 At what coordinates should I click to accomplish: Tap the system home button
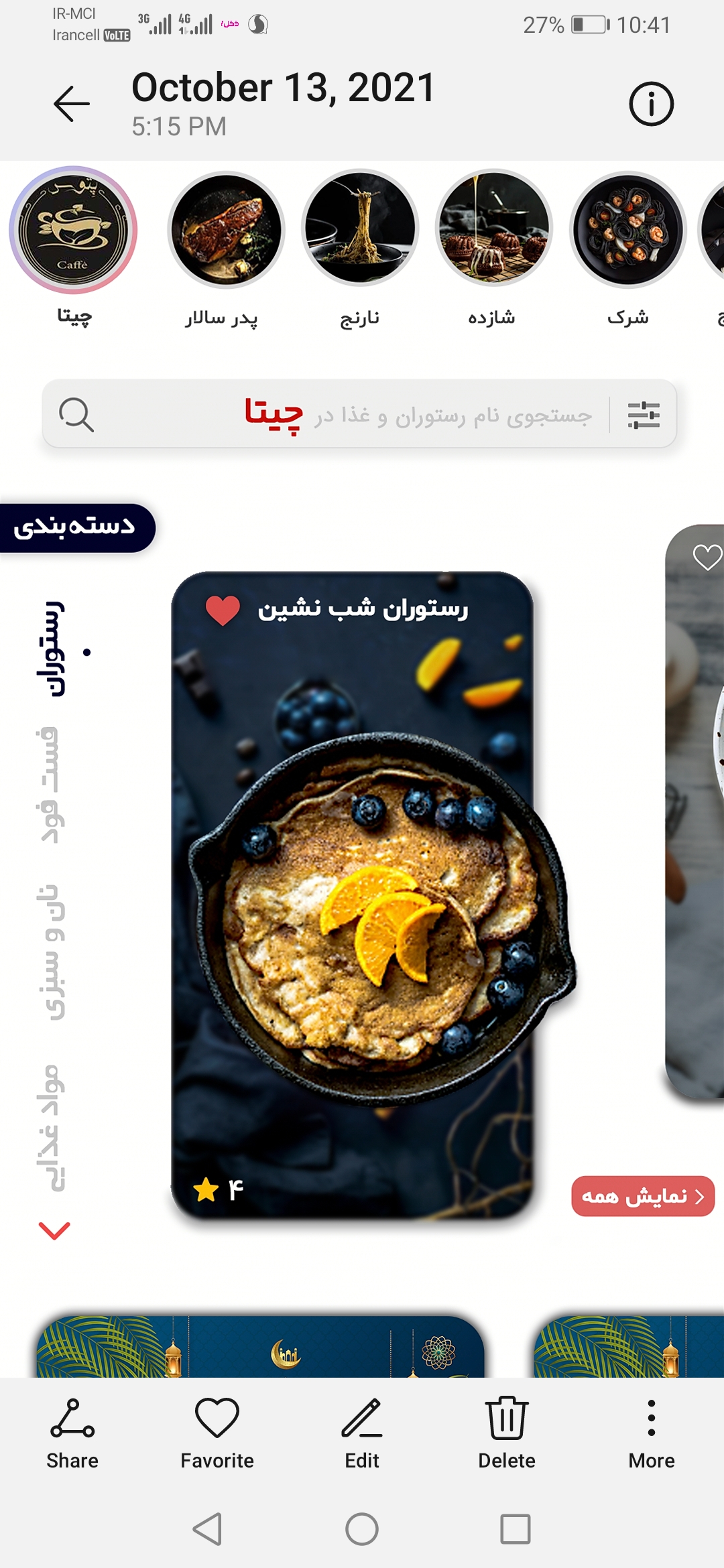[362, 1529]
